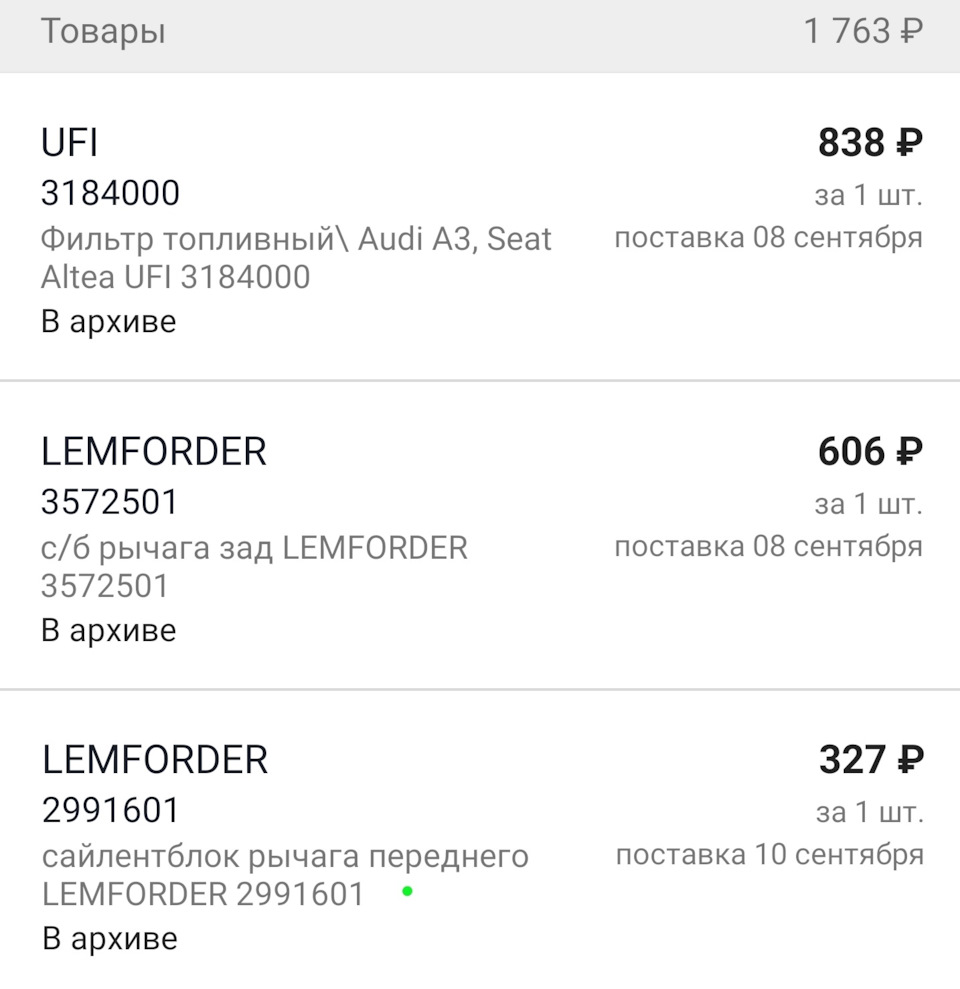Open the LEMFORDER 3572501 order item
The image size is (960, 989).
[480, 538]
